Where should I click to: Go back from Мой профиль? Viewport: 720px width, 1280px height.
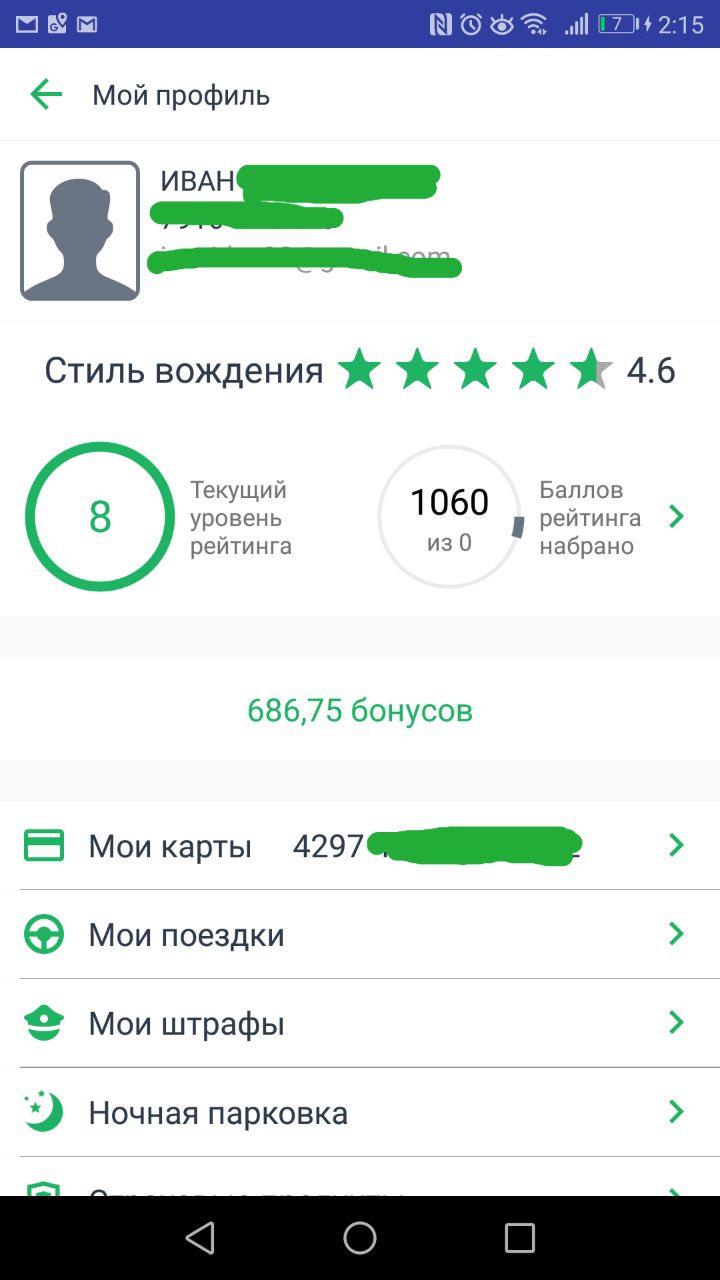pyautogui.click(x=46, y=95)
